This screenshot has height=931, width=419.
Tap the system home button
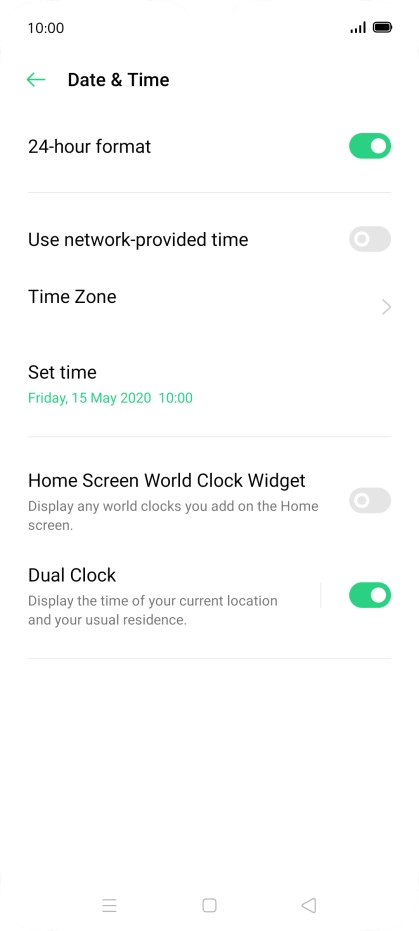coord(209,905)
